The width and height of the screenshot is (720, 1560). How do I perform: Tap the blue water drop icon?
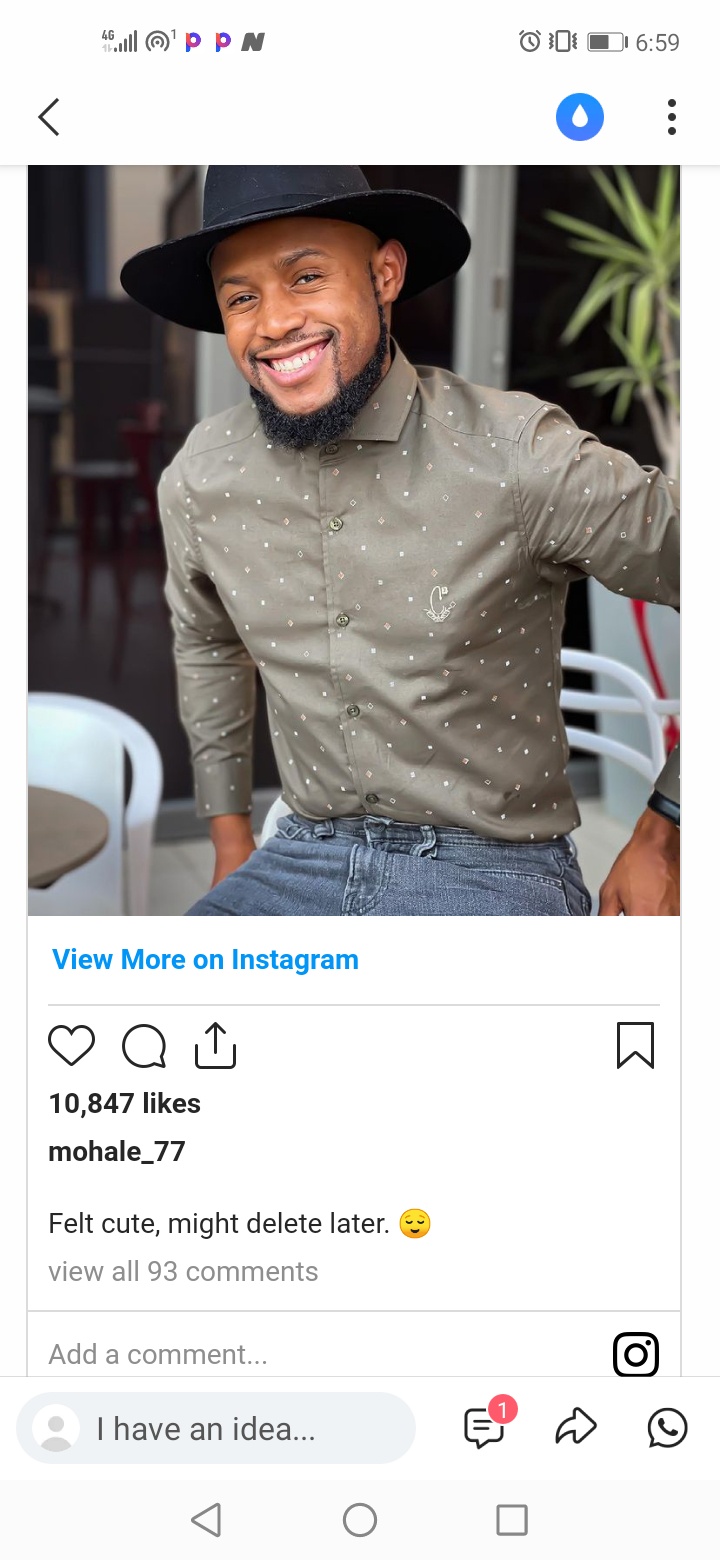(580, 117)
